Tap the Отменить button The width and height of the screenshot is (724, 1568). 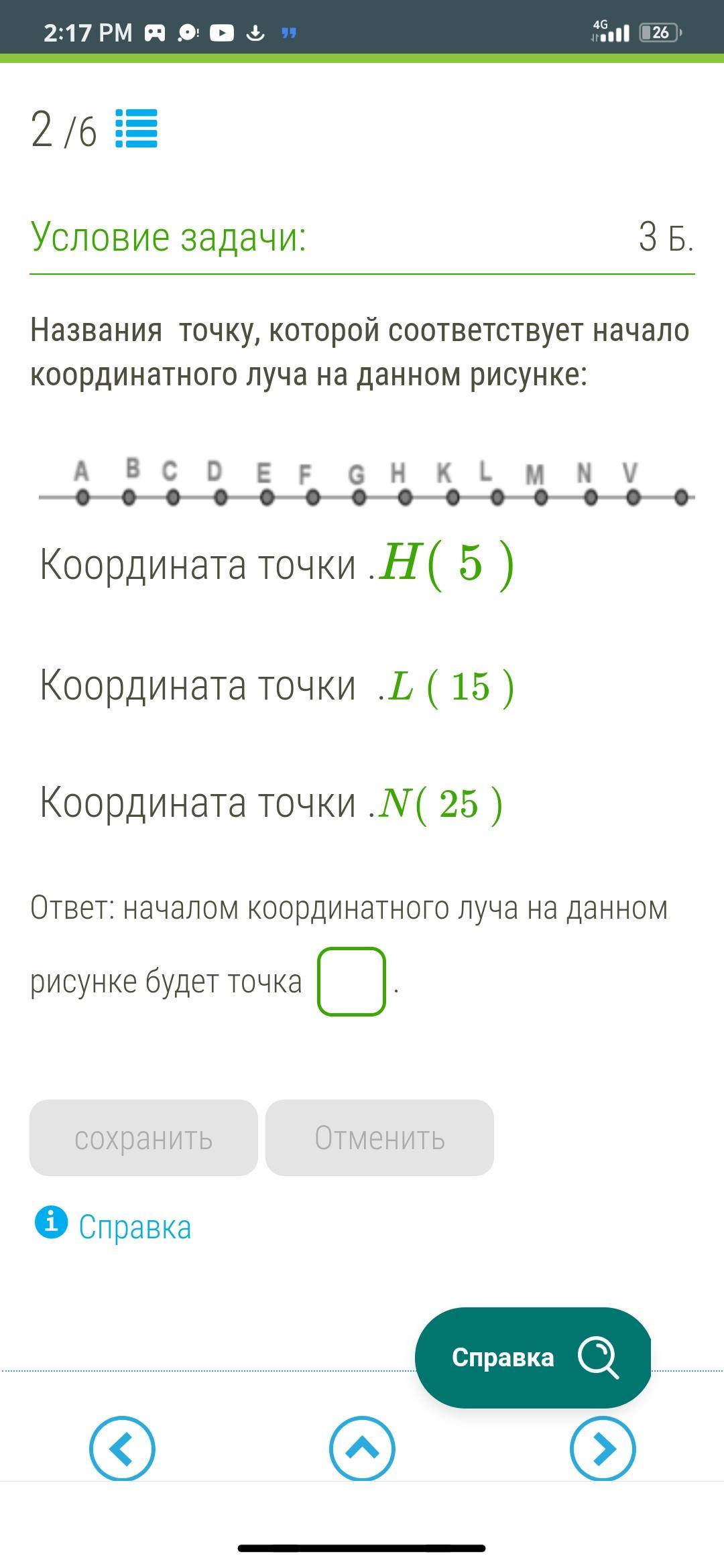pyautogui.click(x=379, y=1138)
